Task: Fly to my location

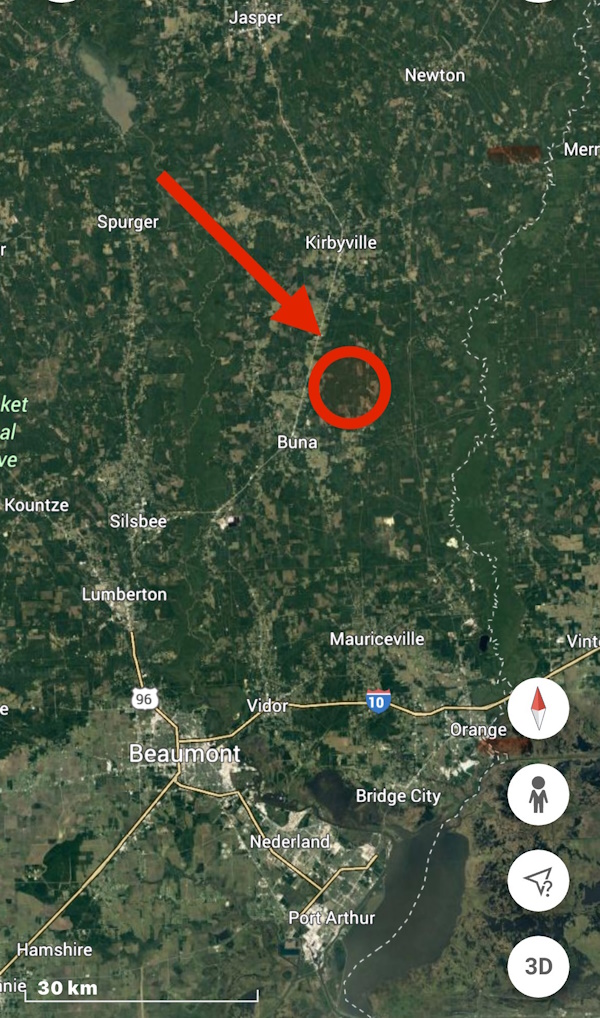Action: pos(538,880)
